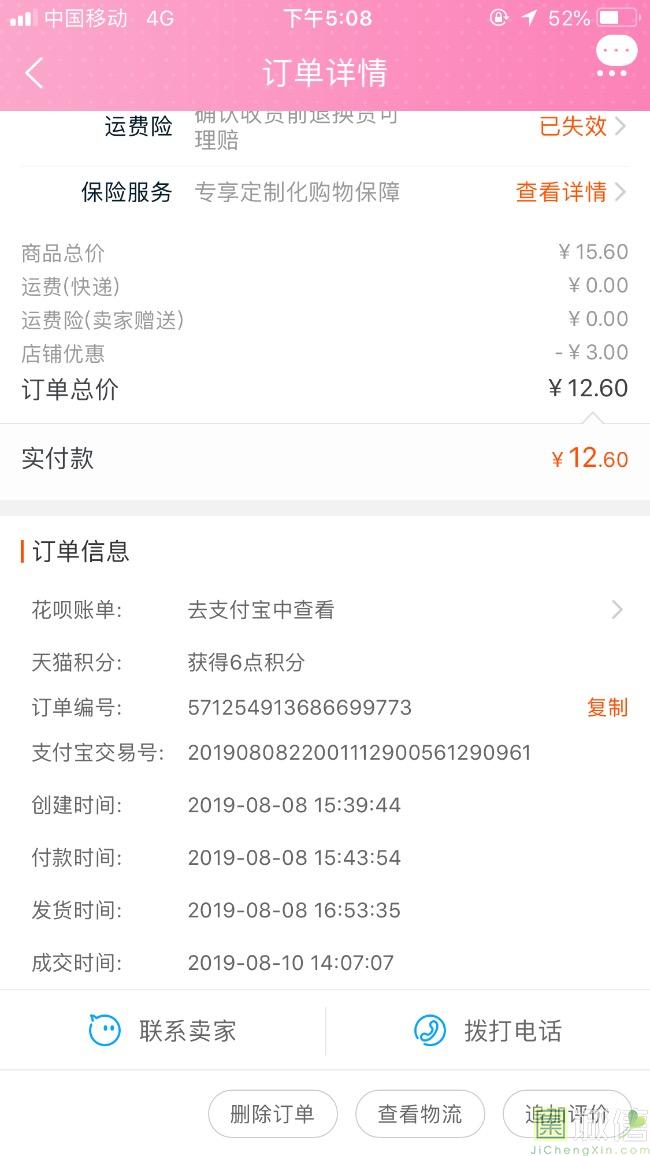Add a follow-up review with 追加评价
The height and width of the screenshot is (1156, 650).
point(566,1114)
